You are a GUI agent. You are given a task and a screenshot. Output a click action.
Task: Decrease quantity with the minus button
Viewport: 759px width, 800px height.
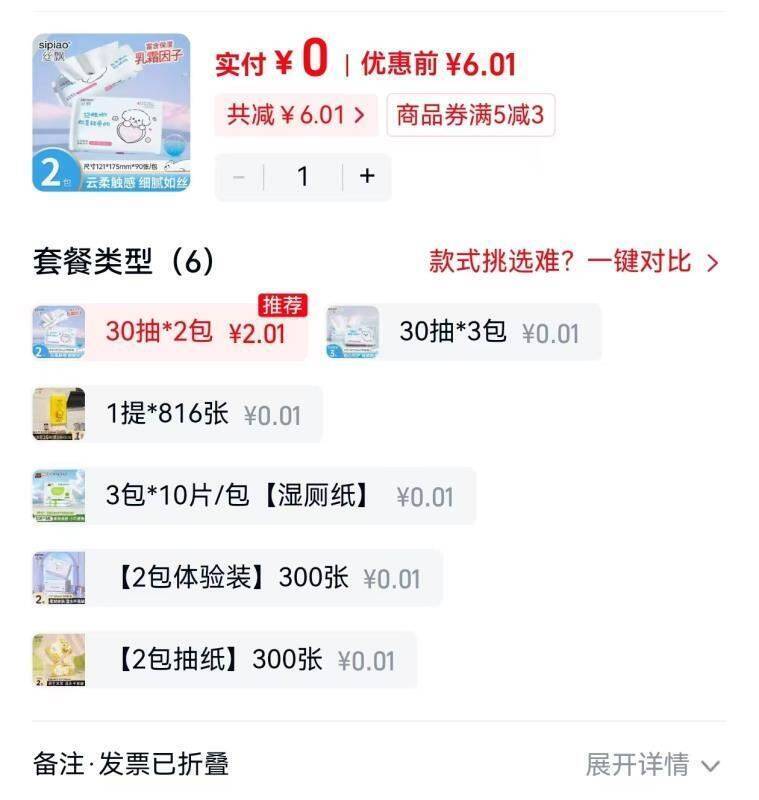coord(239,177)
